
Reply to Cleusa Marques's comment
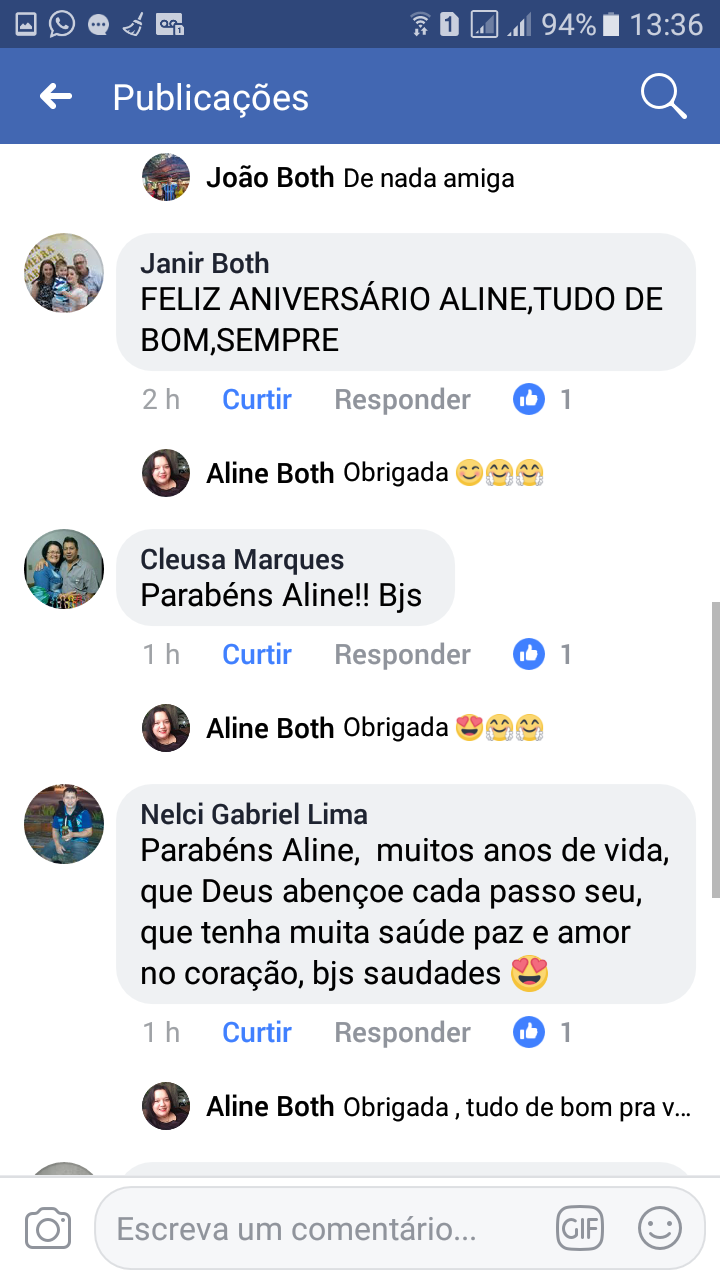pyautogui.click(x=402, y=655)
